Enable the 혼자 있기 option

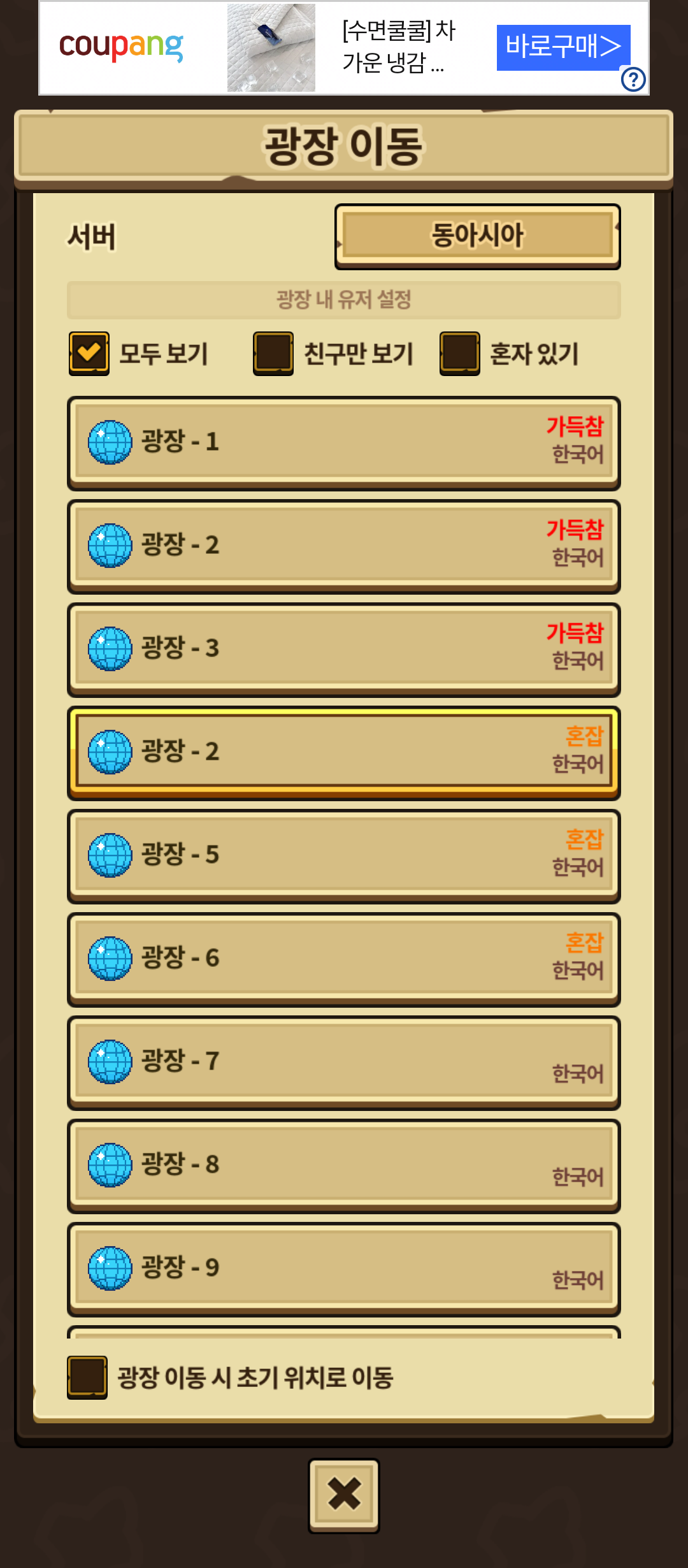click(x=459, y=353)
